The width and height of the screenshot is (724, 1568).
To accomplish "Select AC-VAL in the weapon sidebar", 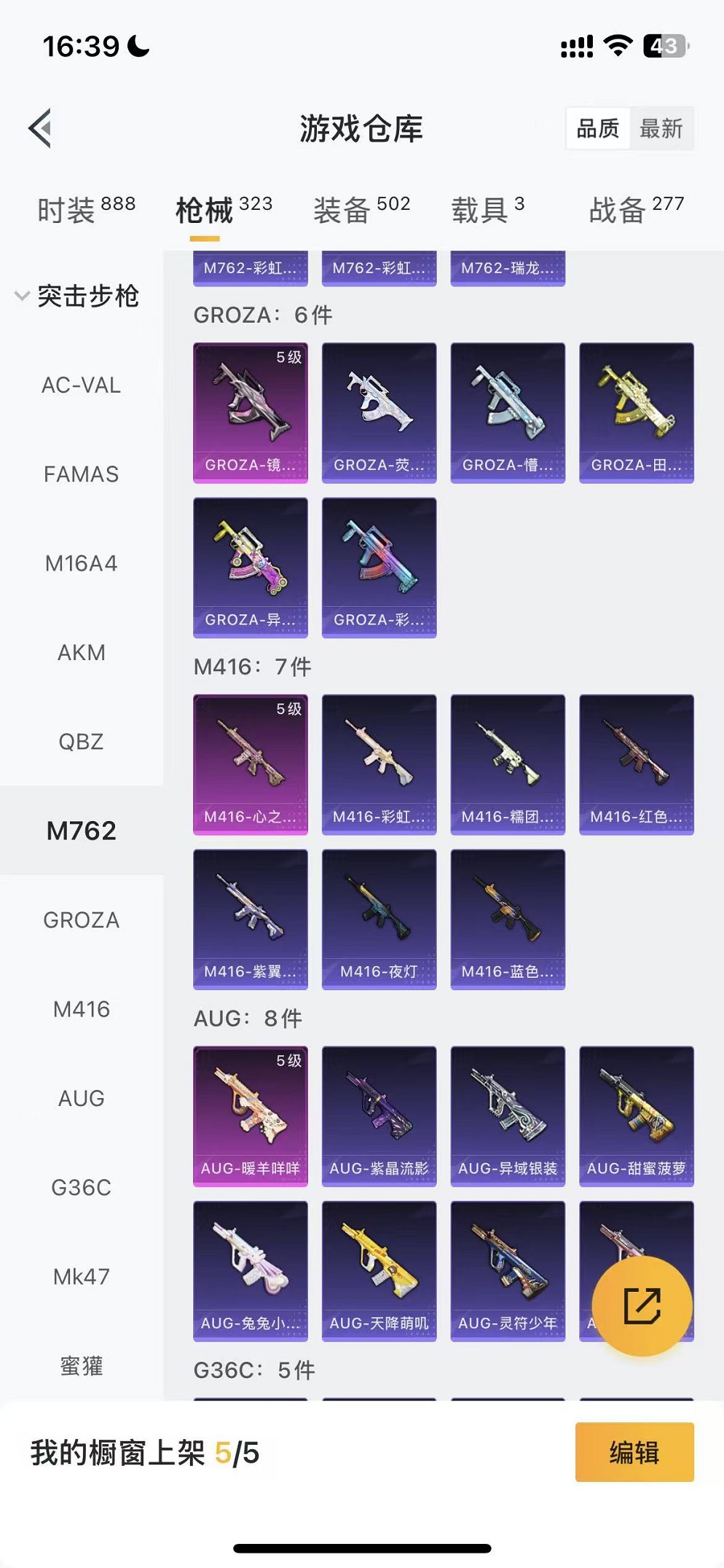I will [81, 385].
